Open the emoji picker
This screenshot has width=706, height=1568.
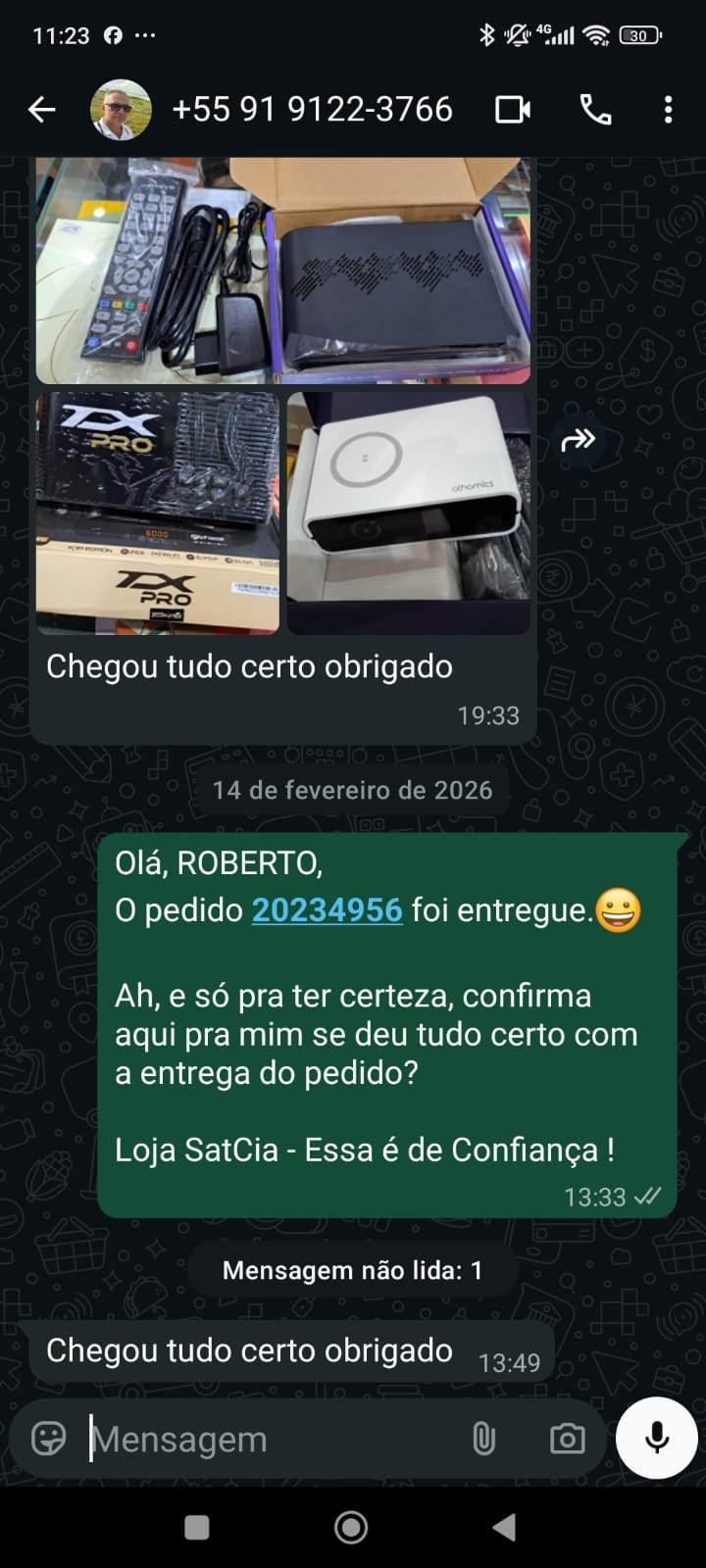pyautogui.click(x=49, y=1439)
